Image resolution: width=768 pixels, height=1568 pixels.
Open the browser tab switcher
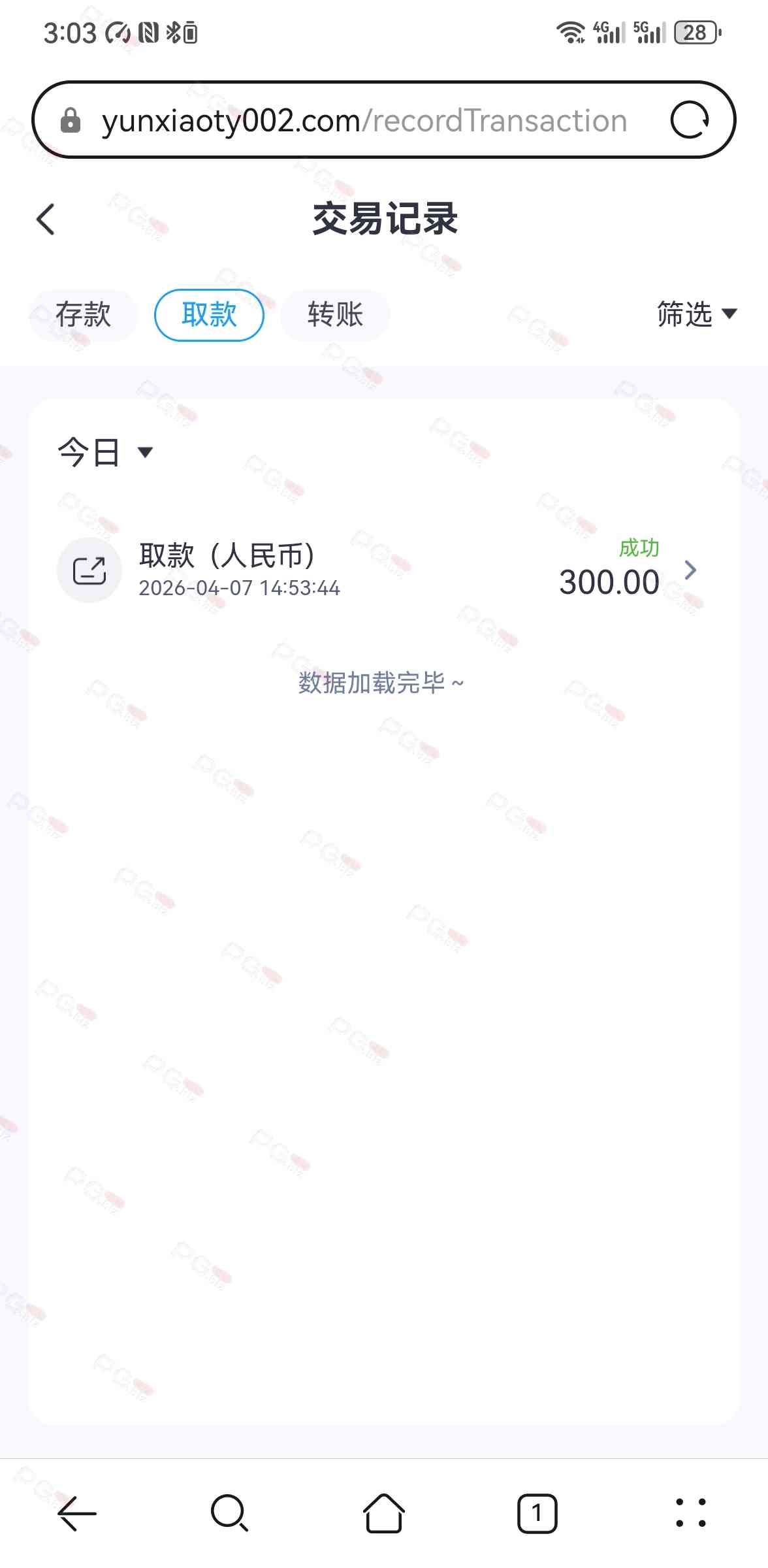537,1513
